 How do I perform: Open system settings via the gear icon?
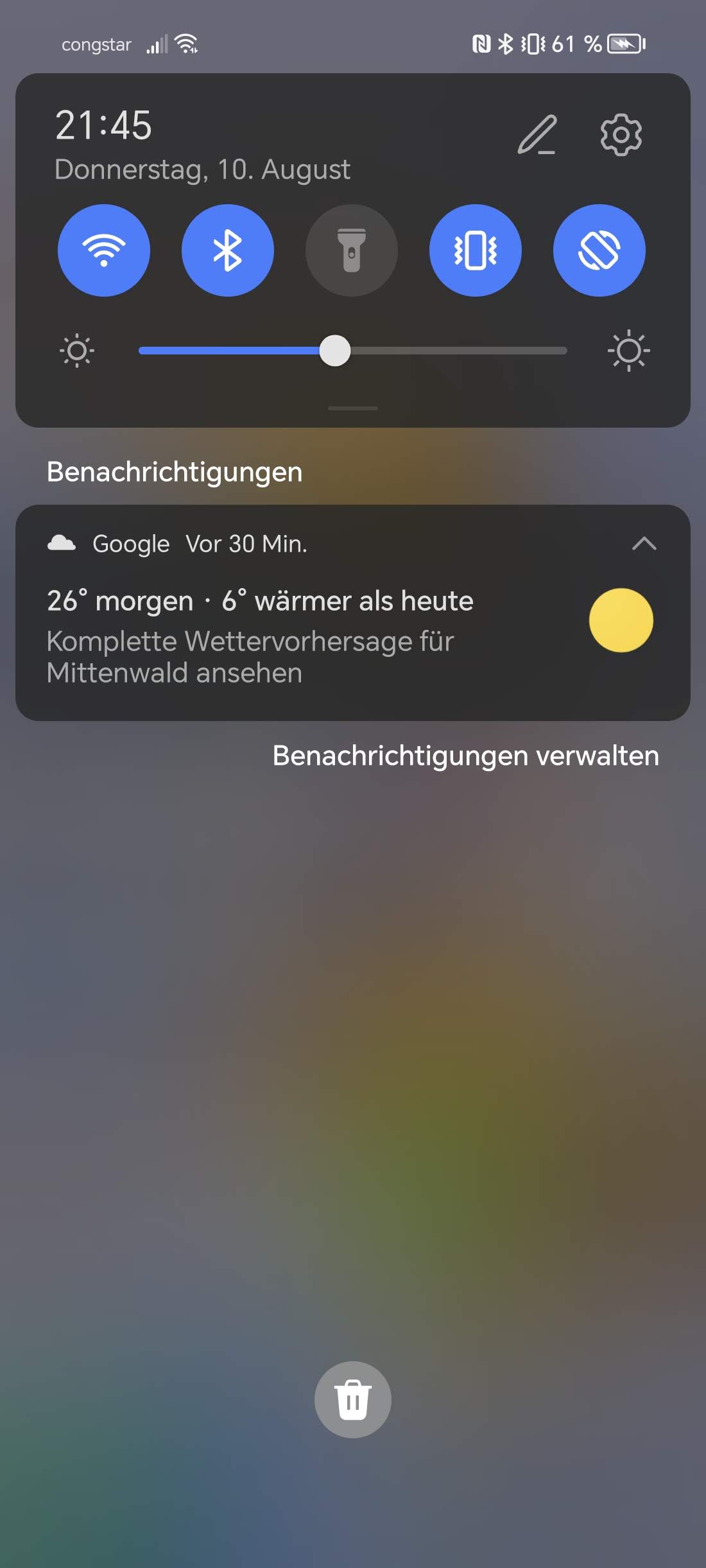(x=621, y=135)
